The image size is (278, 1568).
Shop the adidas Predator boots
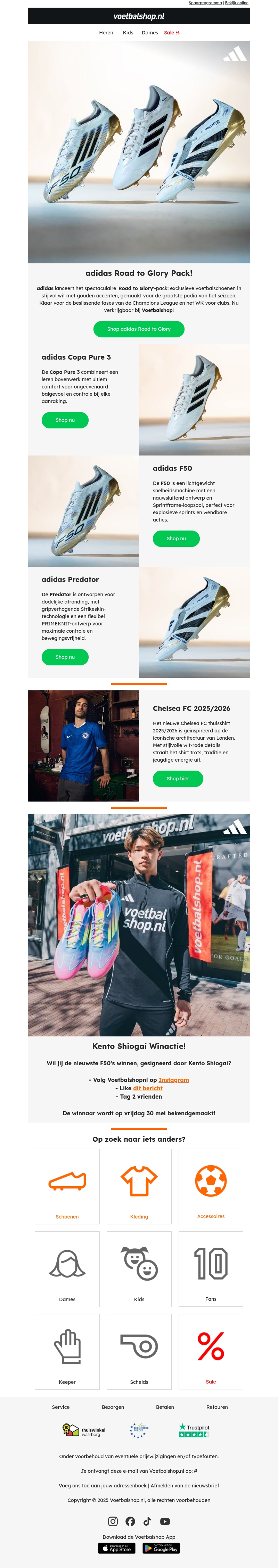65,657
